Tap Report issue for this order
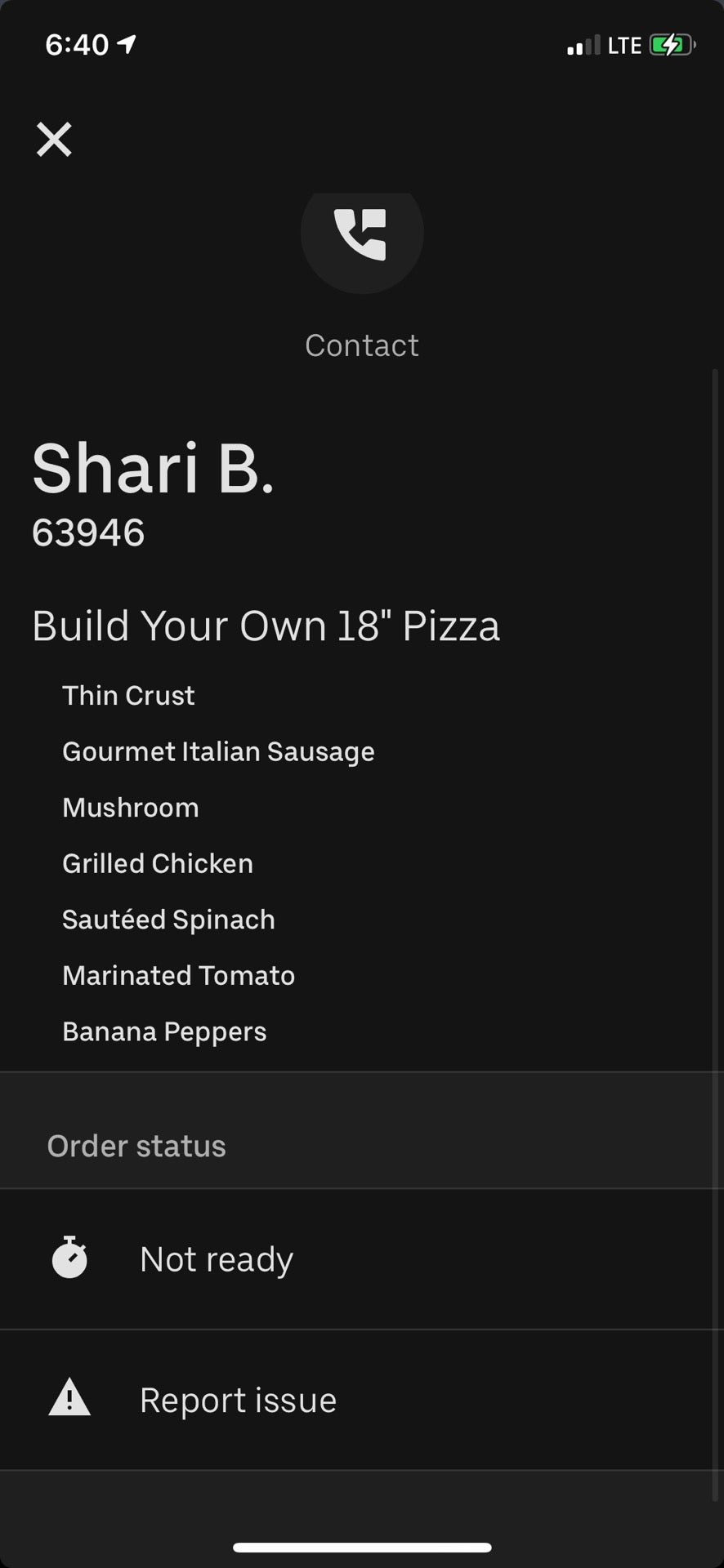This screenshot has height=1568, width=724. pos(237,1398)
